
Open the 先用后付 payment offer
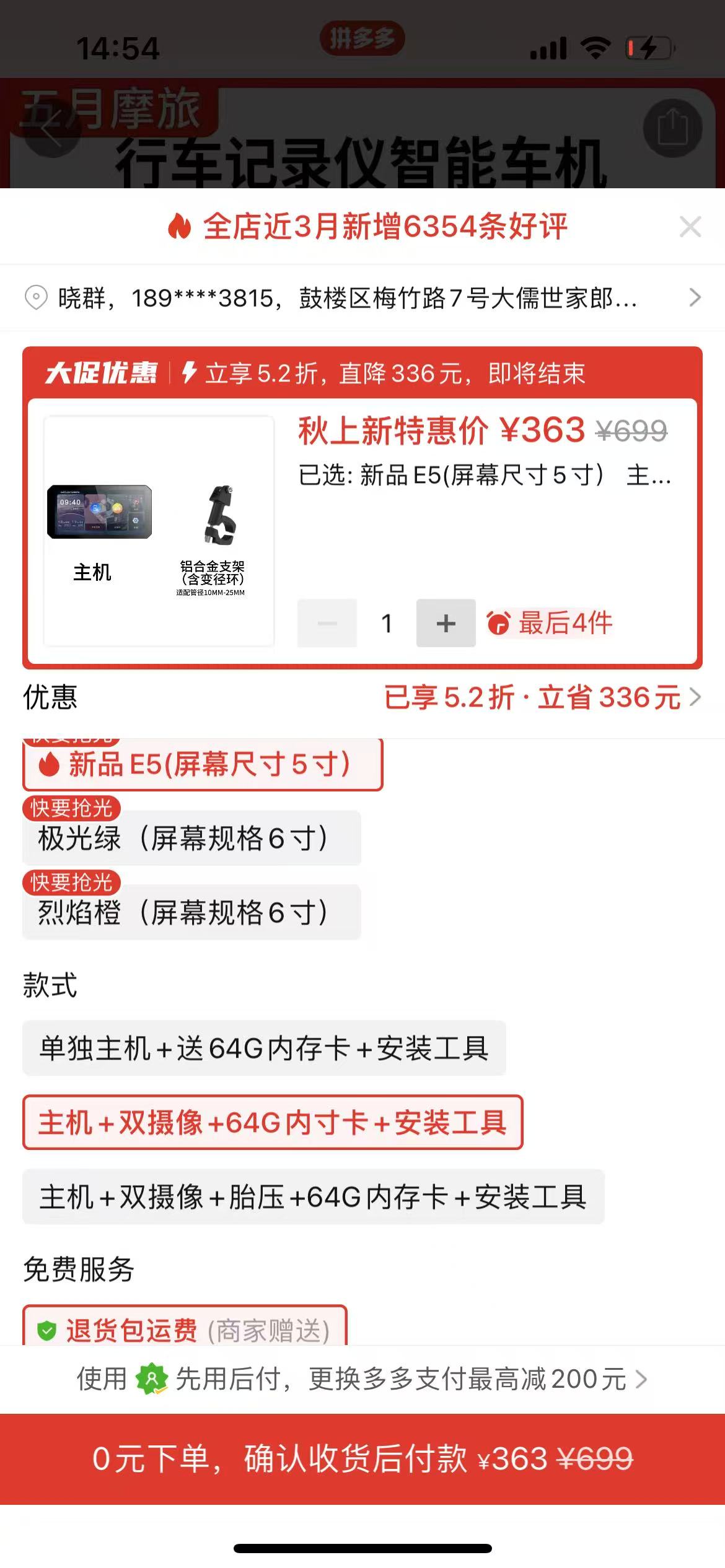click(x=362, y=1380)
